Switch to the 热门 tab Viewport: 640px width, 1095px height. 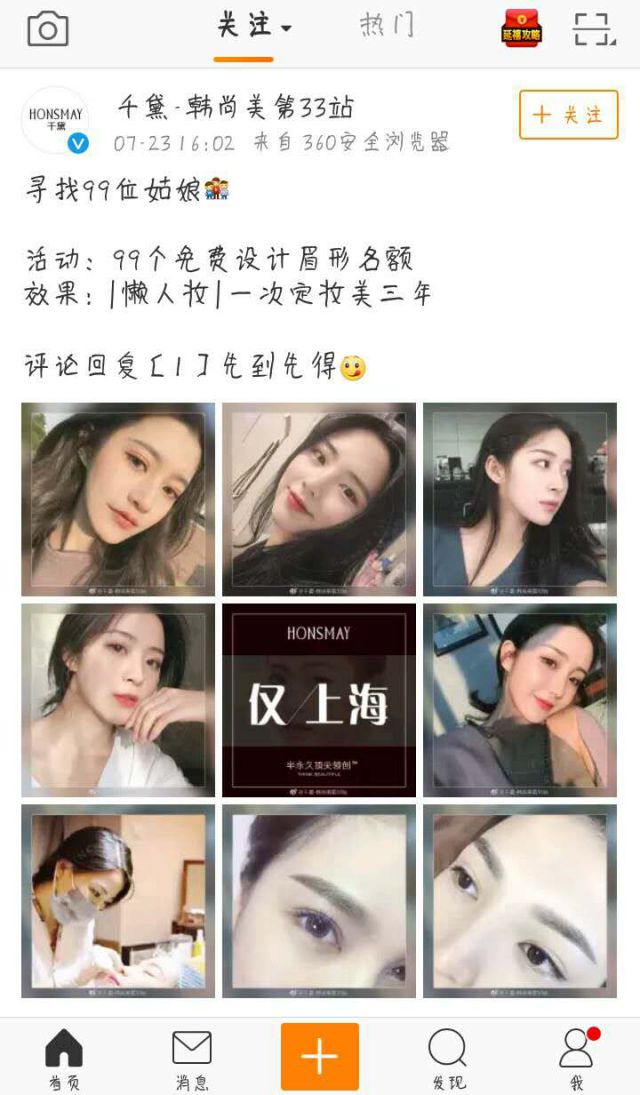coord(386,26)
